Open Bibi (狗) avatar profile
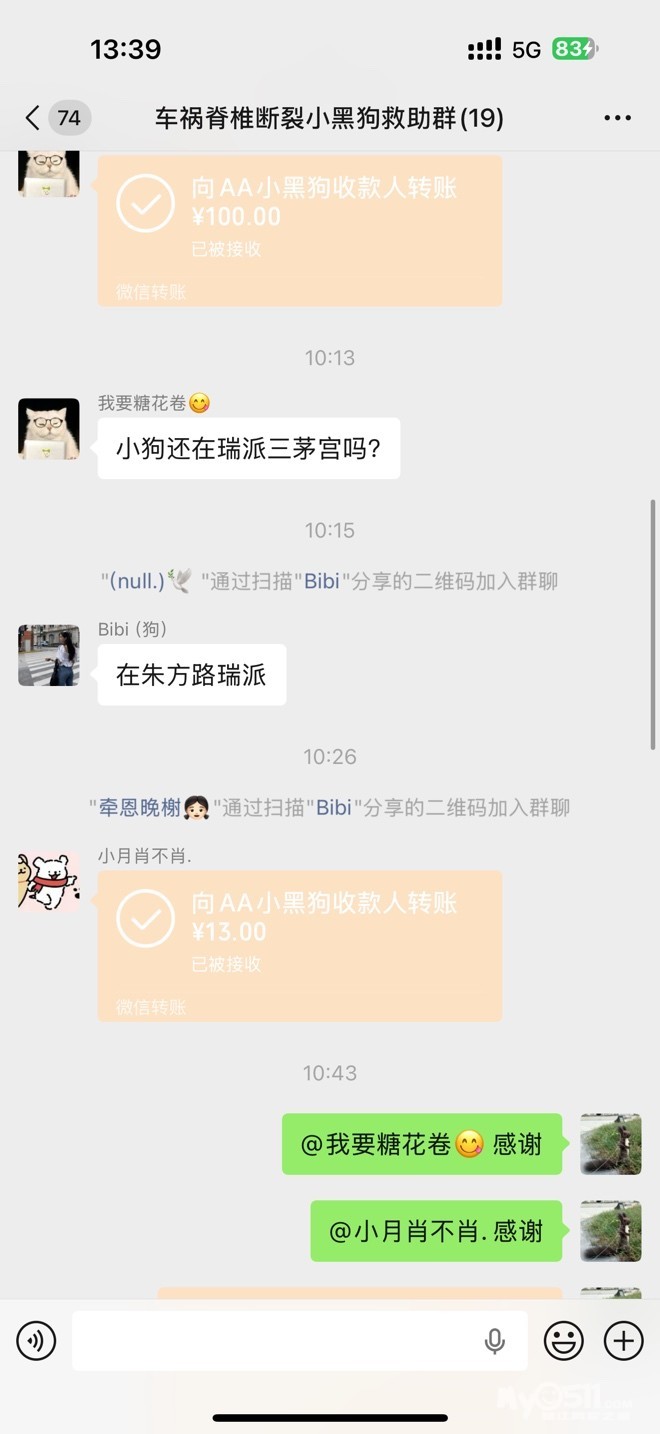The image size is (660, 1434). point(49,656)
